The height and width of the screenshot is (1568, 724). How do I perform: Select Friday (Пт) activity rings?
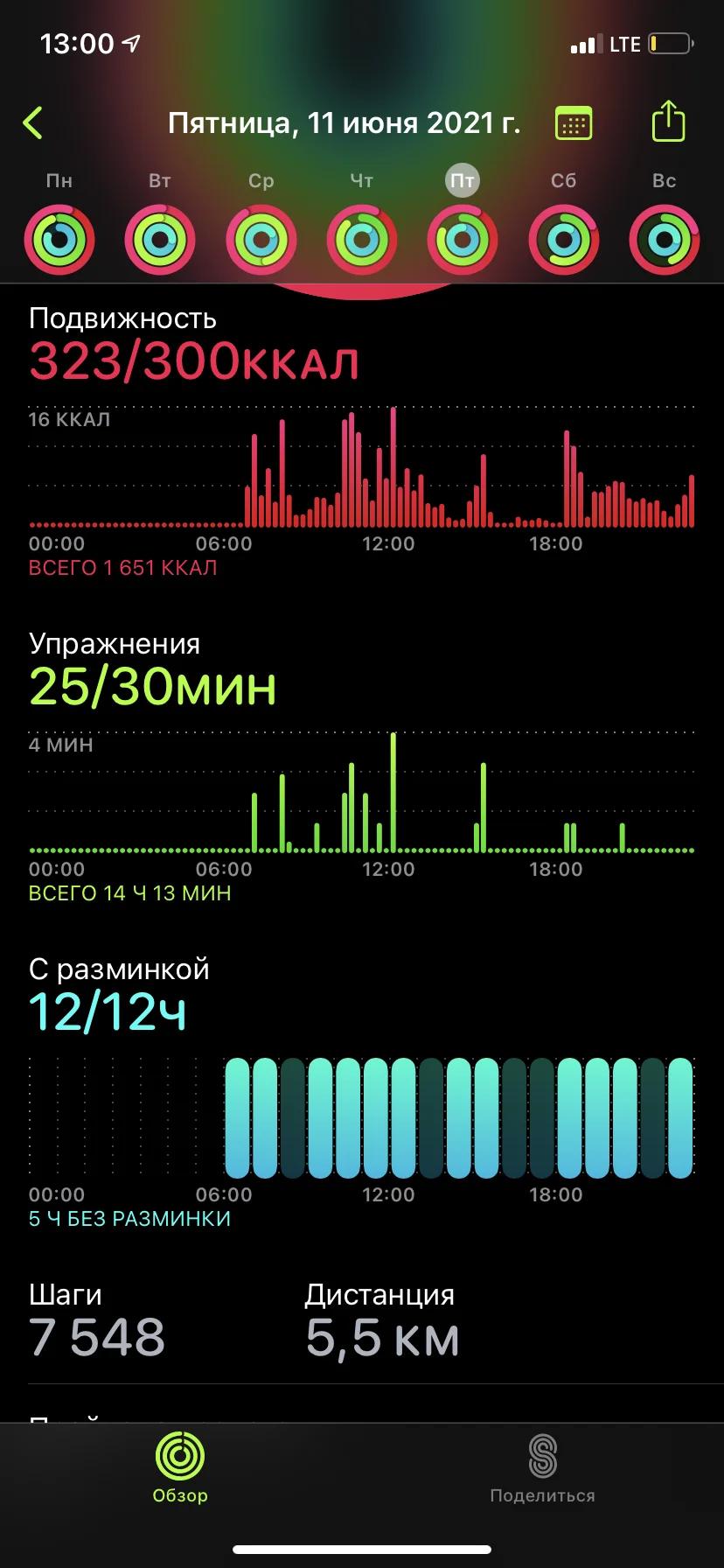tap(463, 239)
